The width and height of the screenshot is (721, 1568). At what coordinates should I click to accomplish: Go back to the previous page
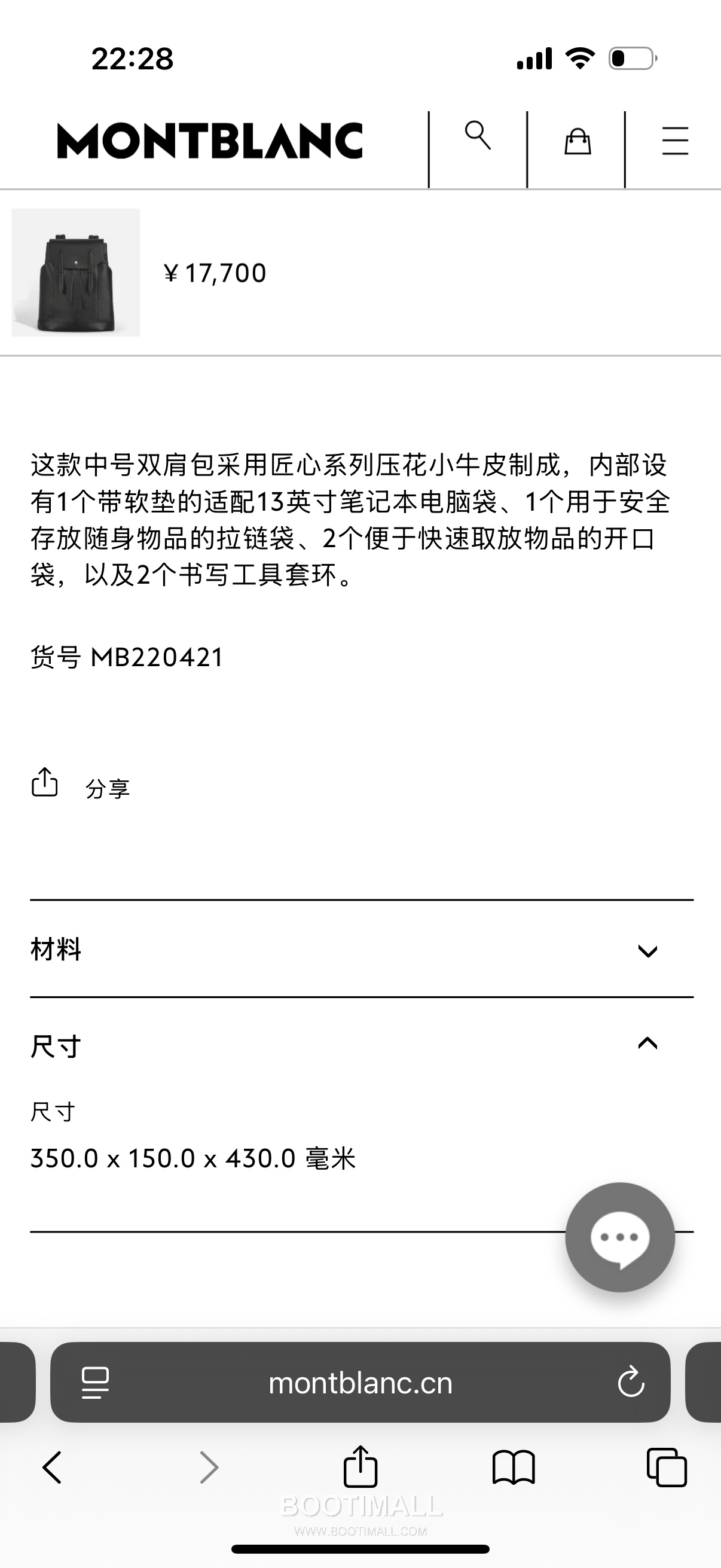click(53, 1468)
